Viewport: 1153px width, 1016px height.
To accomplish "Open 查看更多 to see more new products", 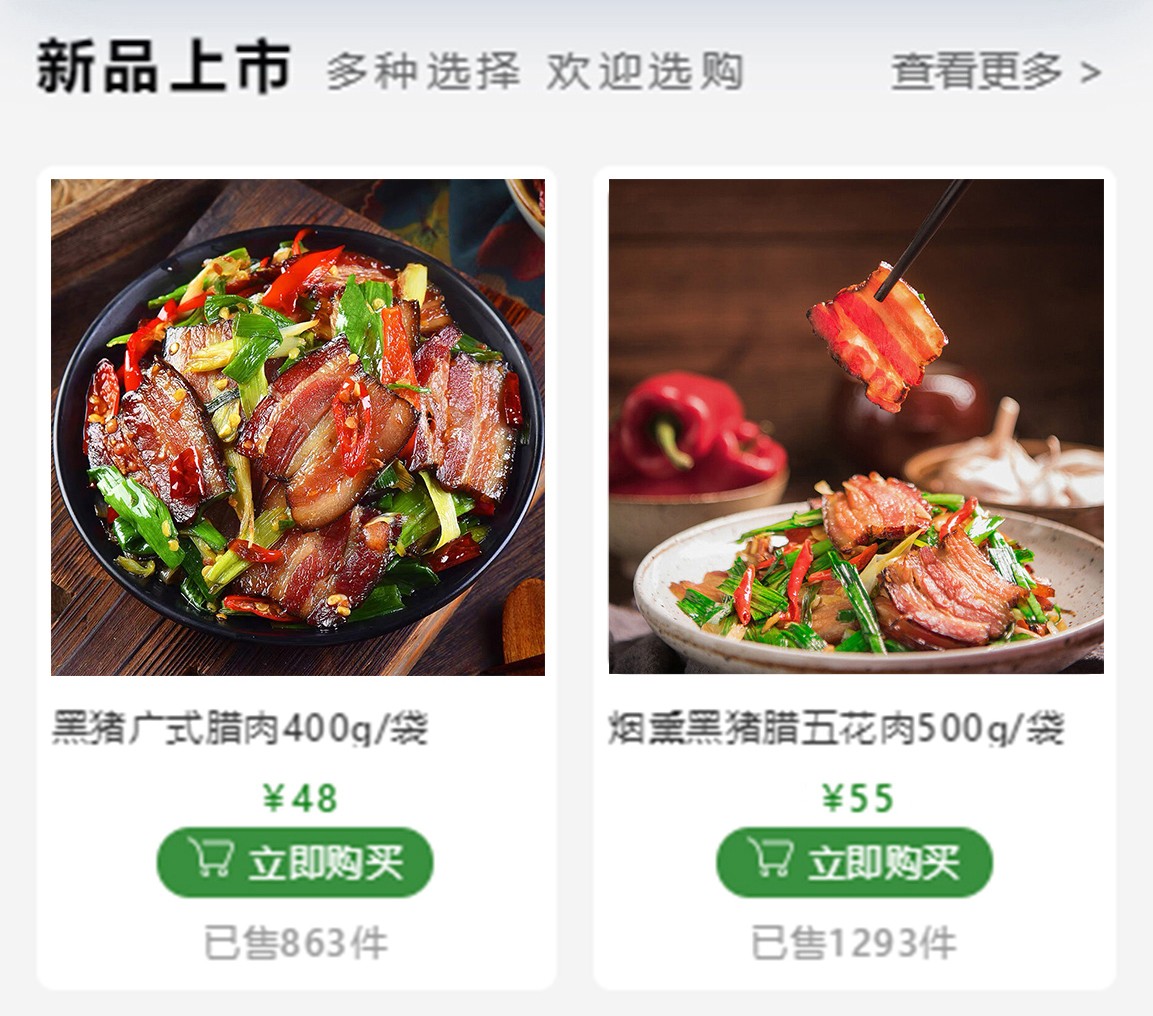I will (x=995, y=72).
